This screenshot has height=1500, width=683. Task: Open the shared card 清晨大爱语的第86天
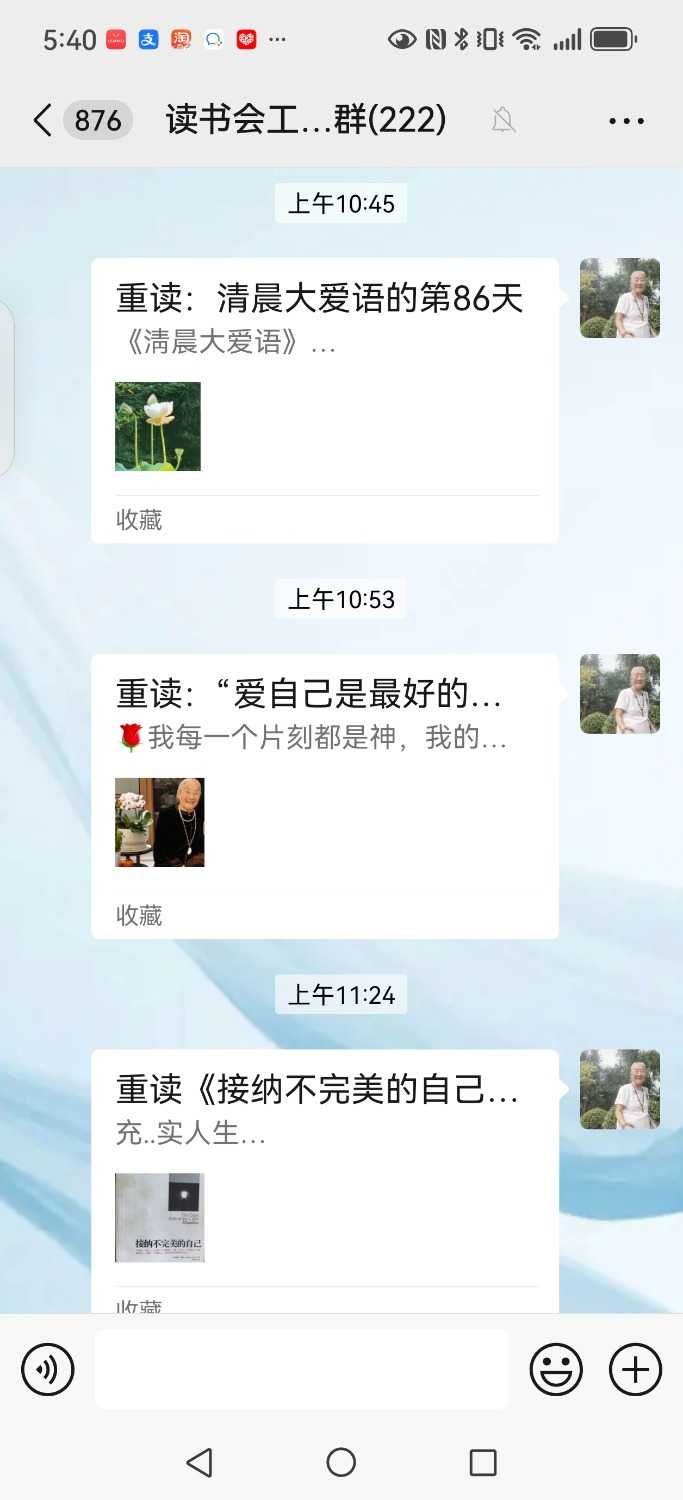pyautogui.click(x=324, y=380)
